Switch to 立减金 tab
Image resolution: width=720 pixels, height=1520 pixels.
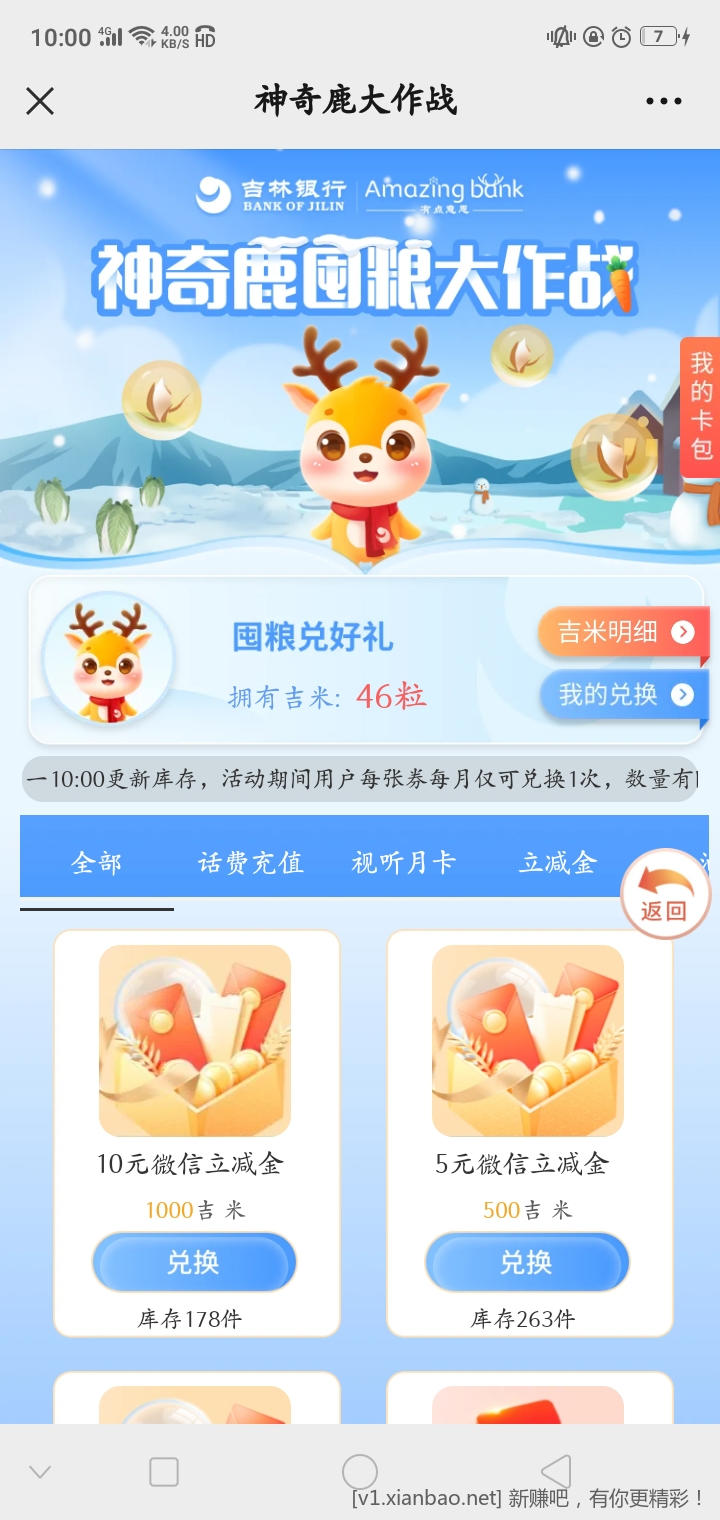[x=557, y=862]
